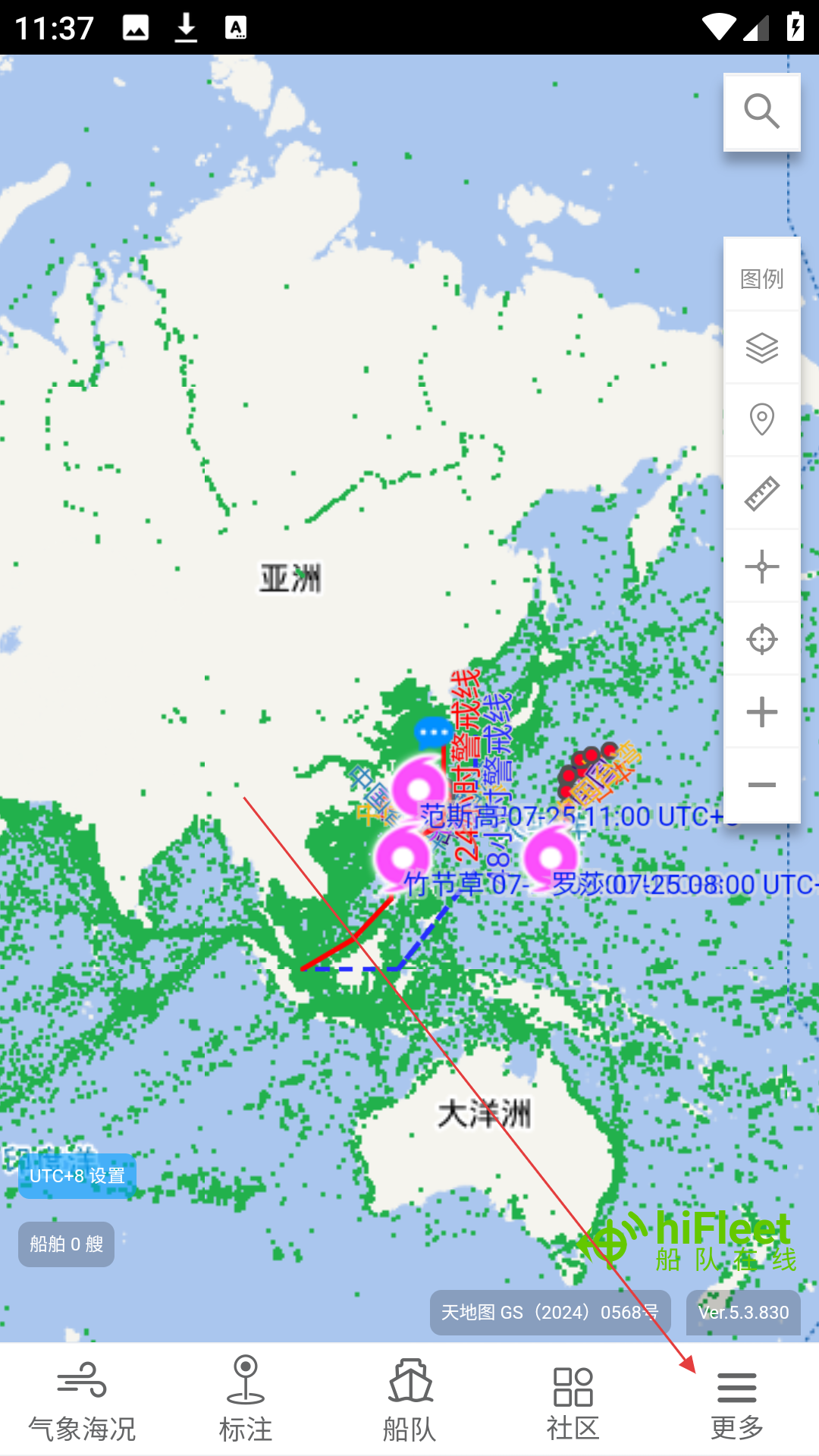Open the map layers selector
The image size is (819, 1456).
pos(761,348)
